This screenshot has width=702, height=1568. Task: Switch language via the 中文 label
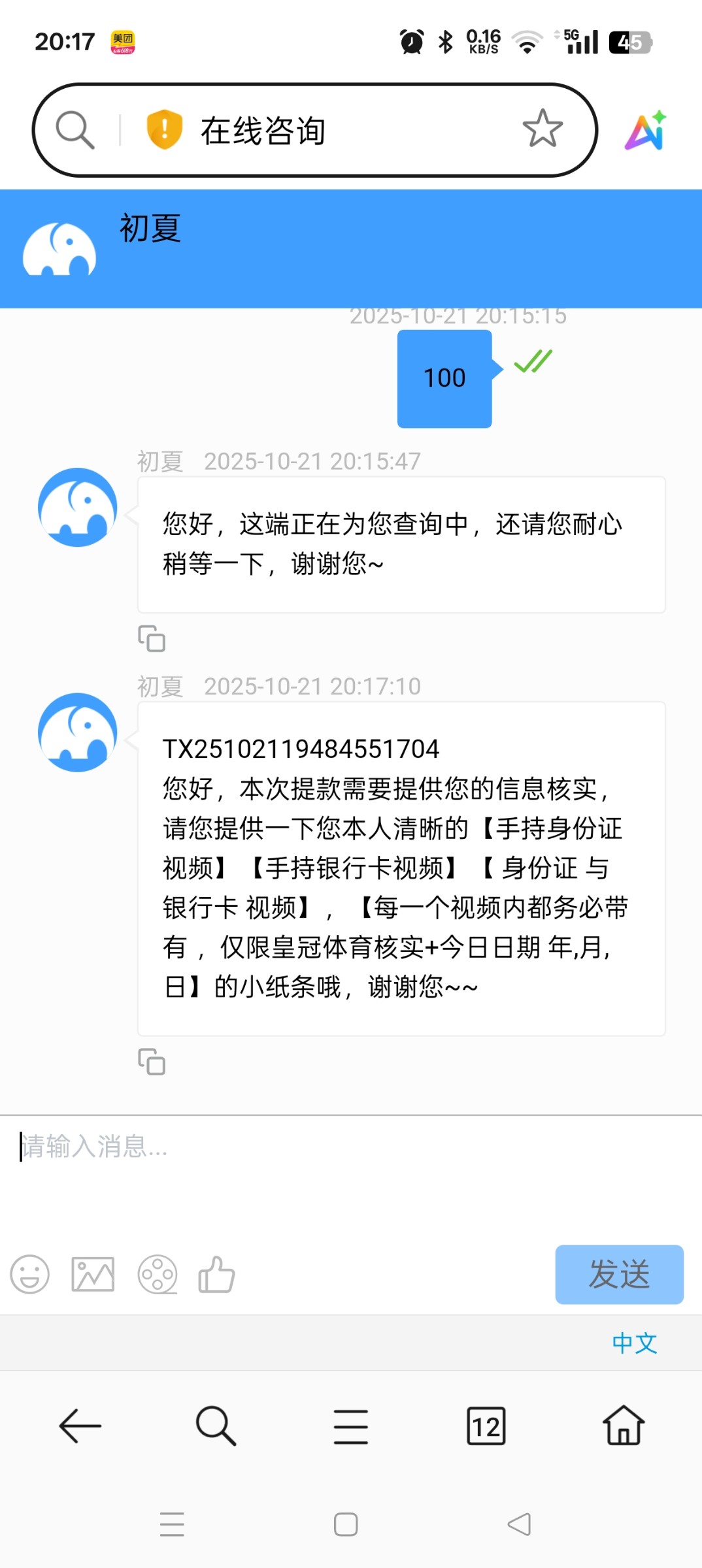coord(634,1343)
